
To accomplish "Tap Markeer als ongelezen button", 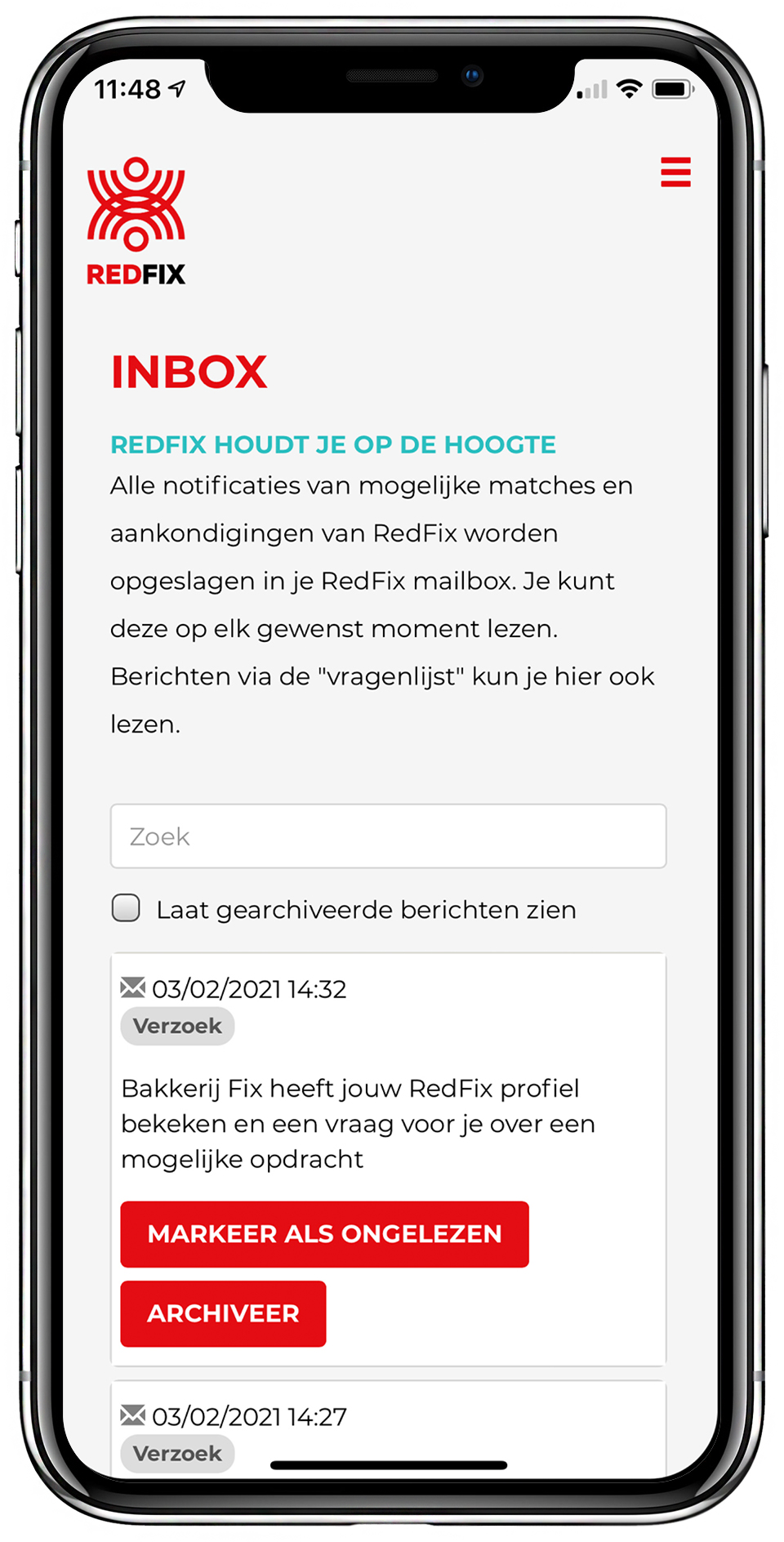I will pyautogui.click(x=324, y=1234).
